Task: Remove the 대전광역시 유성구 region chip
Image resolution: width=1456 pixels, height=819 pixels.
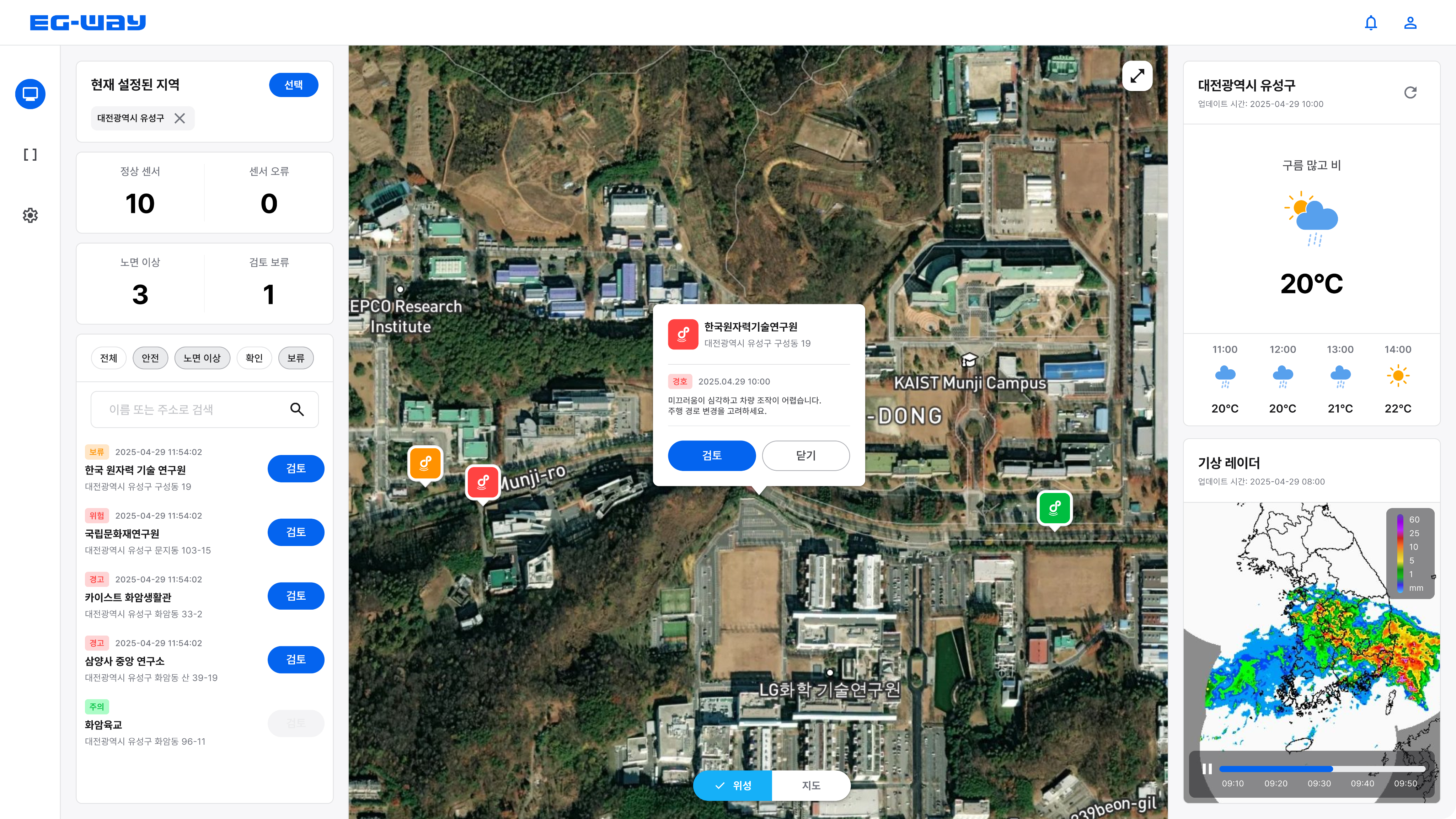Action: tap(180, 118)
